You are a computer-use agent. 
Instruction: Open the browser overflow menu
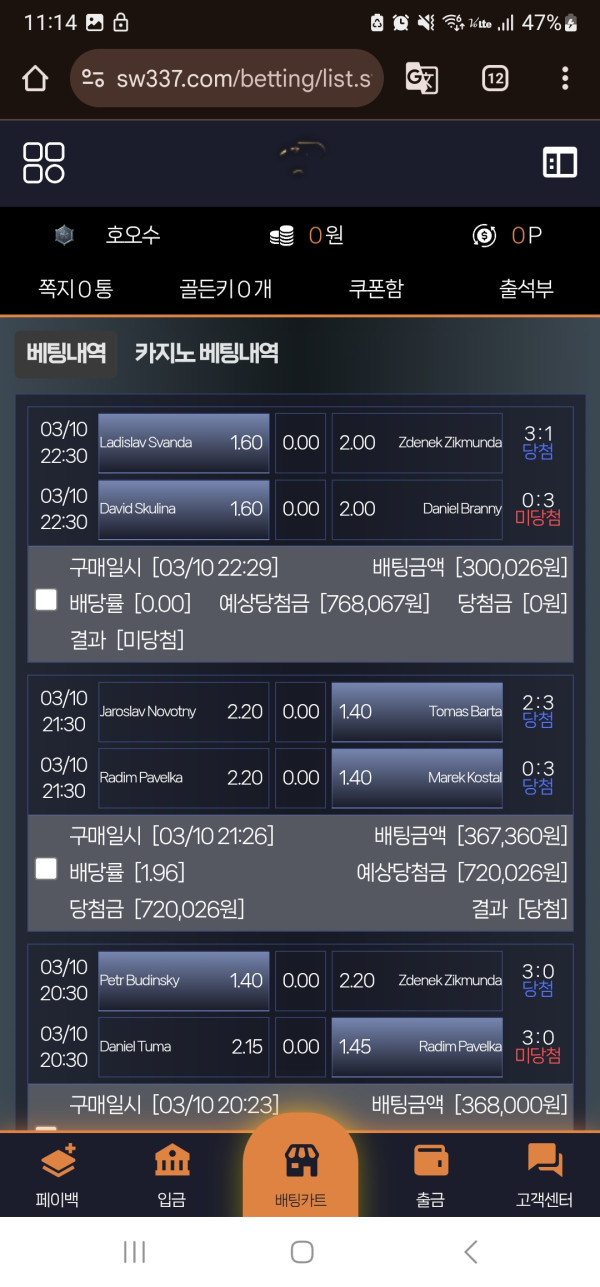pyautogui.click(x=565, y=79)
